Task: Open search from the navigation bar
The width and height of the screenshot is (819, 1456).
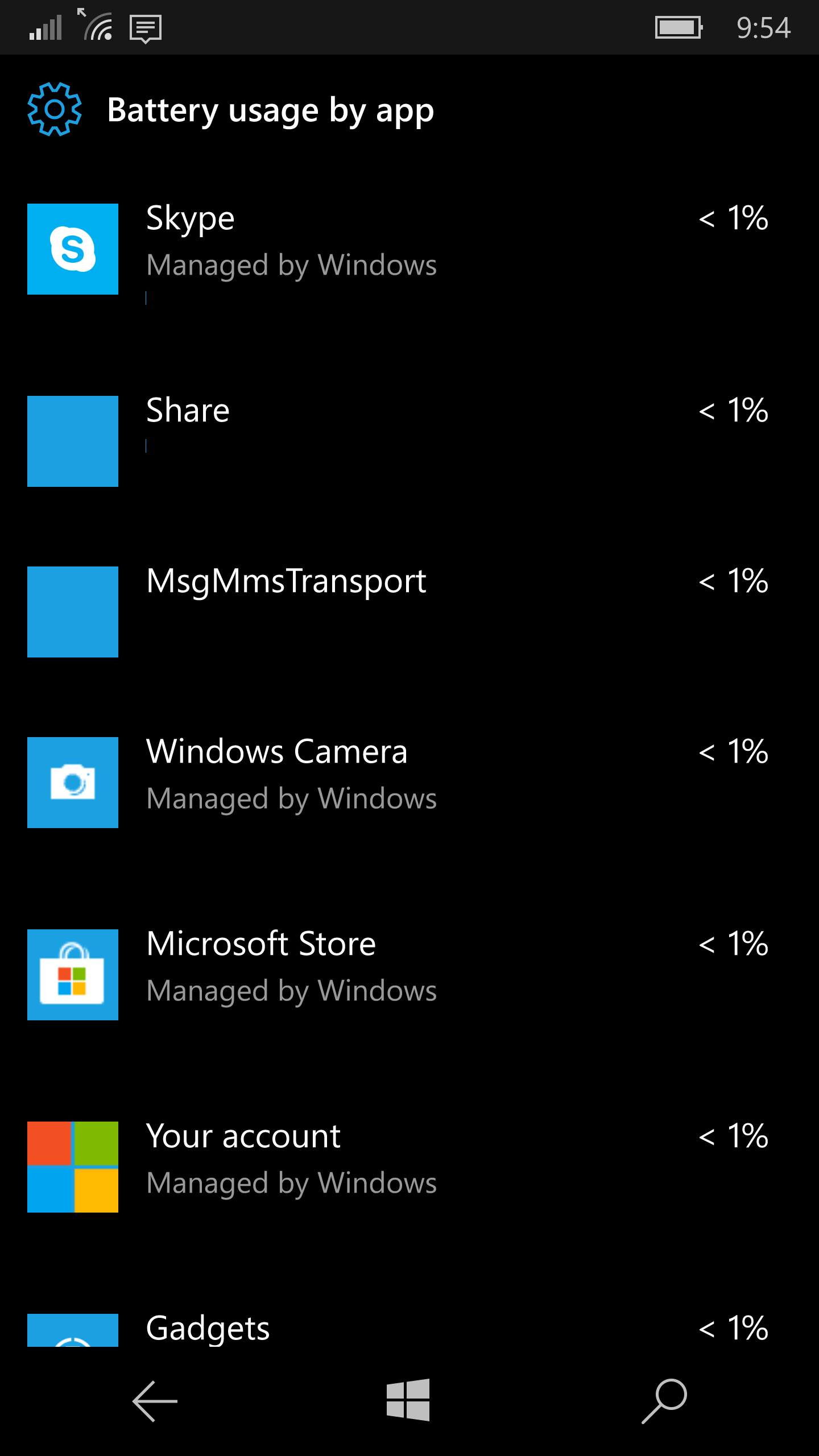Action: coord(664,1401)
